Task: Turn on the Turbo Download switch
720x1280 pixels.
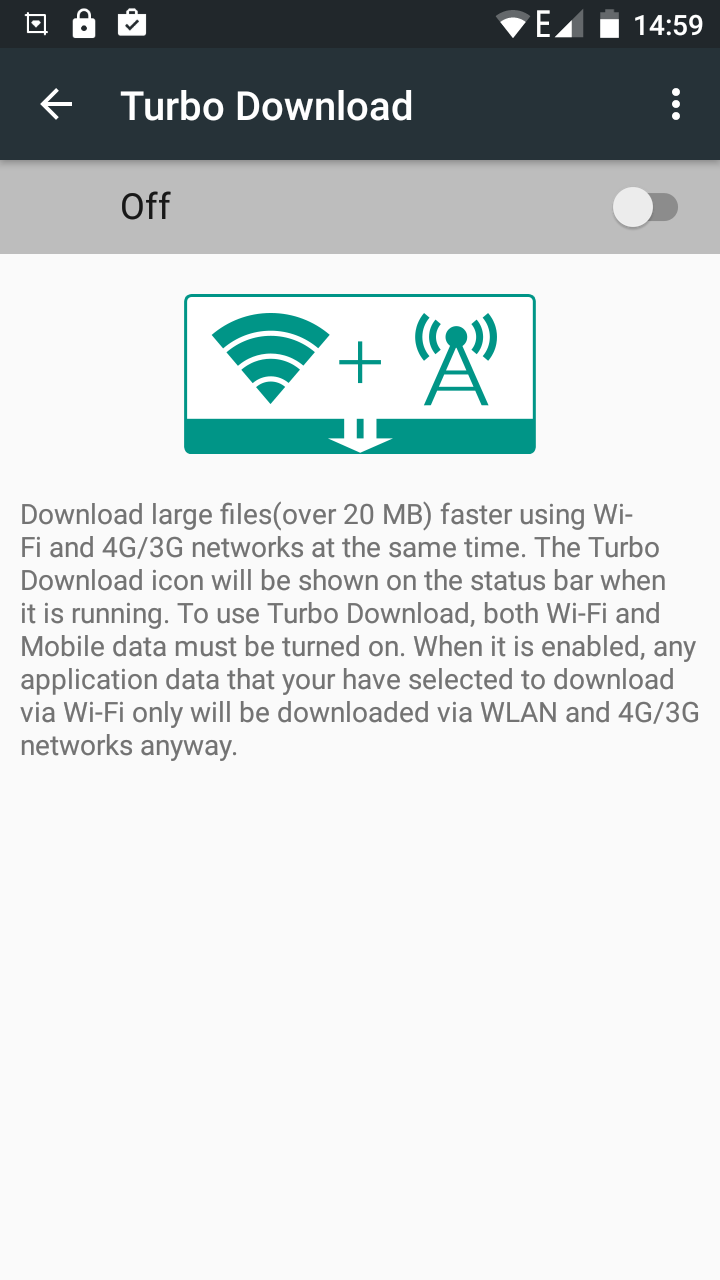Action: point(646,208)
